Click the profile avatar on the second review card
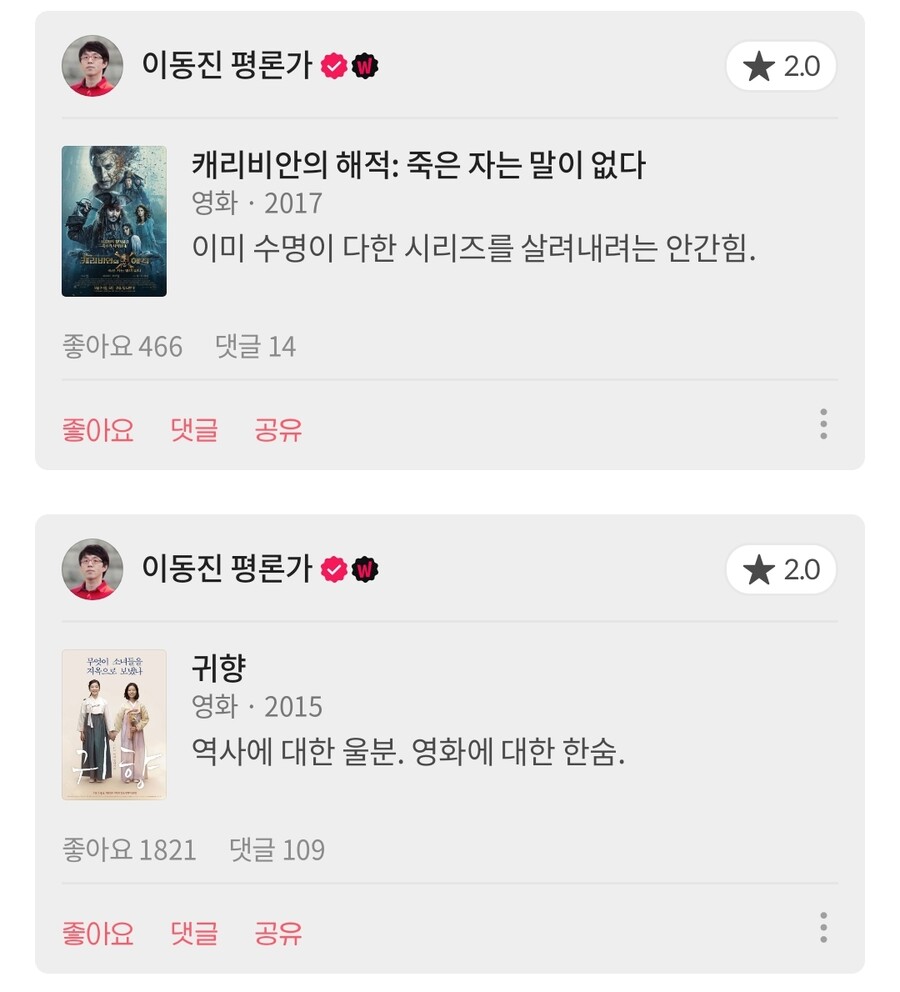Screen dimensions: 900x992 coord(92,570)
